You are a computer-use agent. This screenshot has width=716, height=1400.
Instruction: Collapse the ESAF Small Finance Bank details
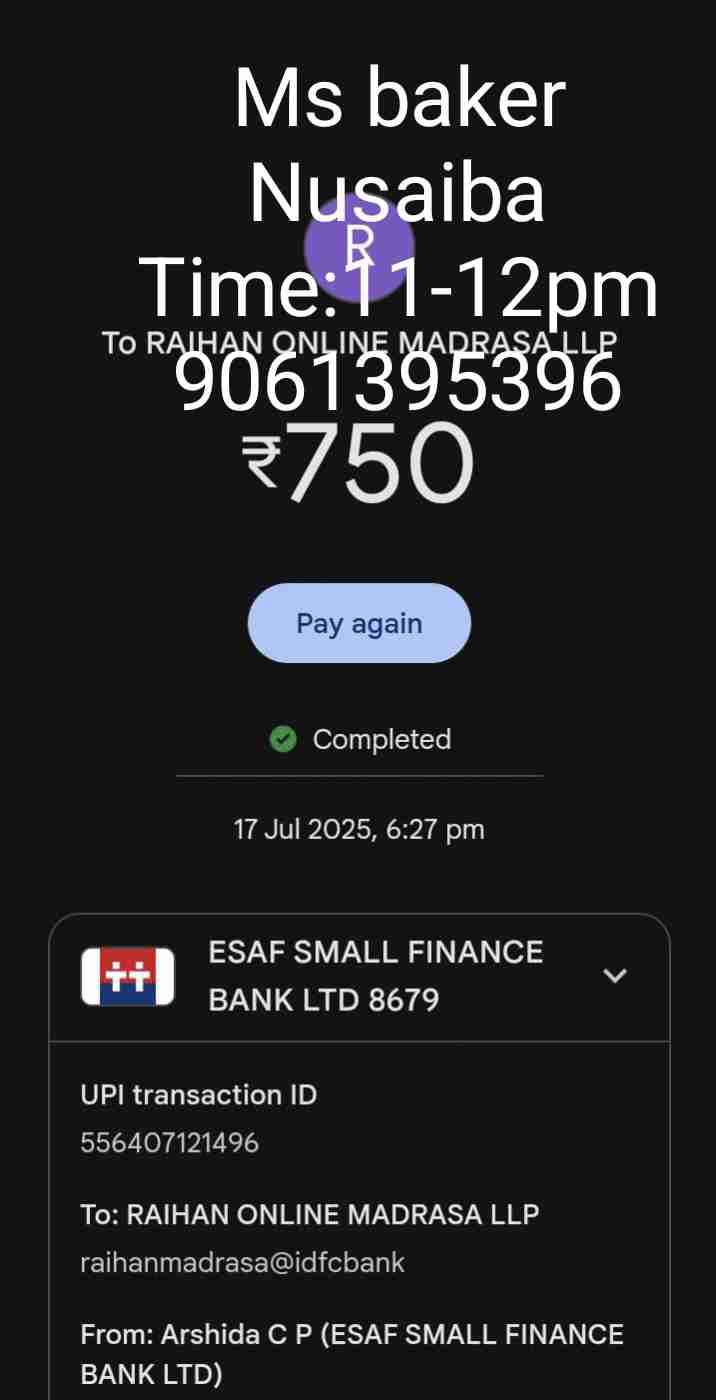615,975
